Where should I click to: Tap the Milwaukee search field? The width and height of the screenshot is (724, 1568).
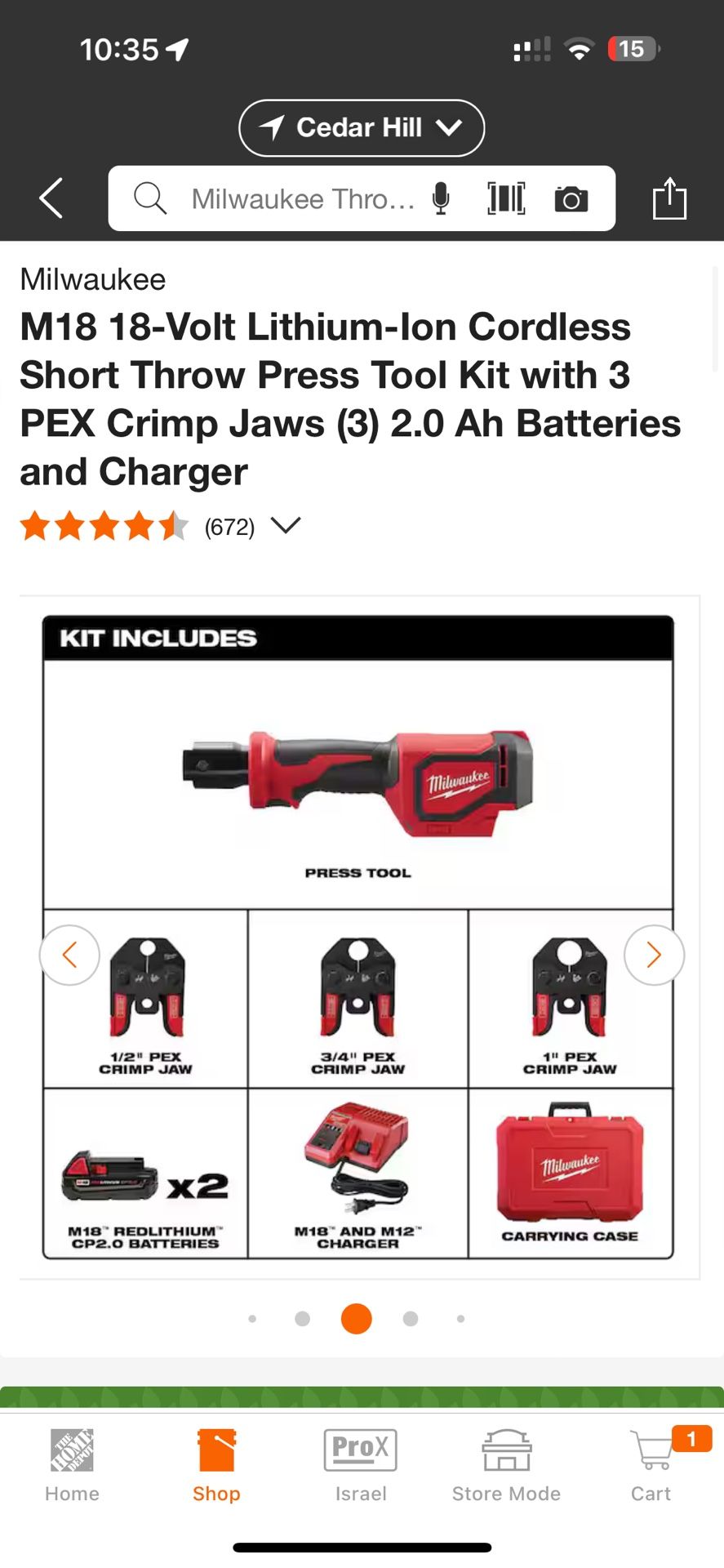point(302,199)
